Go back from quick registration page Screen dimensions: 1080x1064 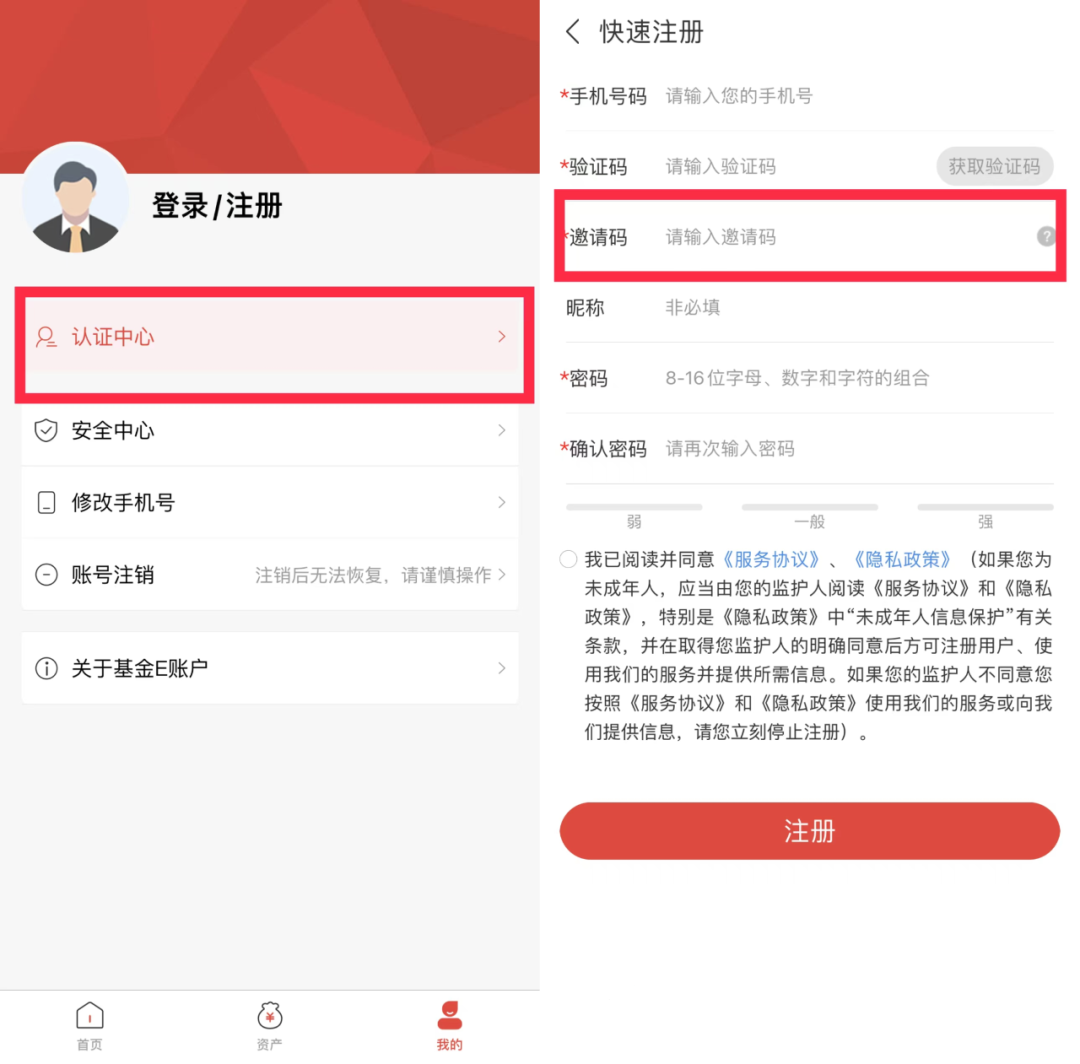click(573, 32)
